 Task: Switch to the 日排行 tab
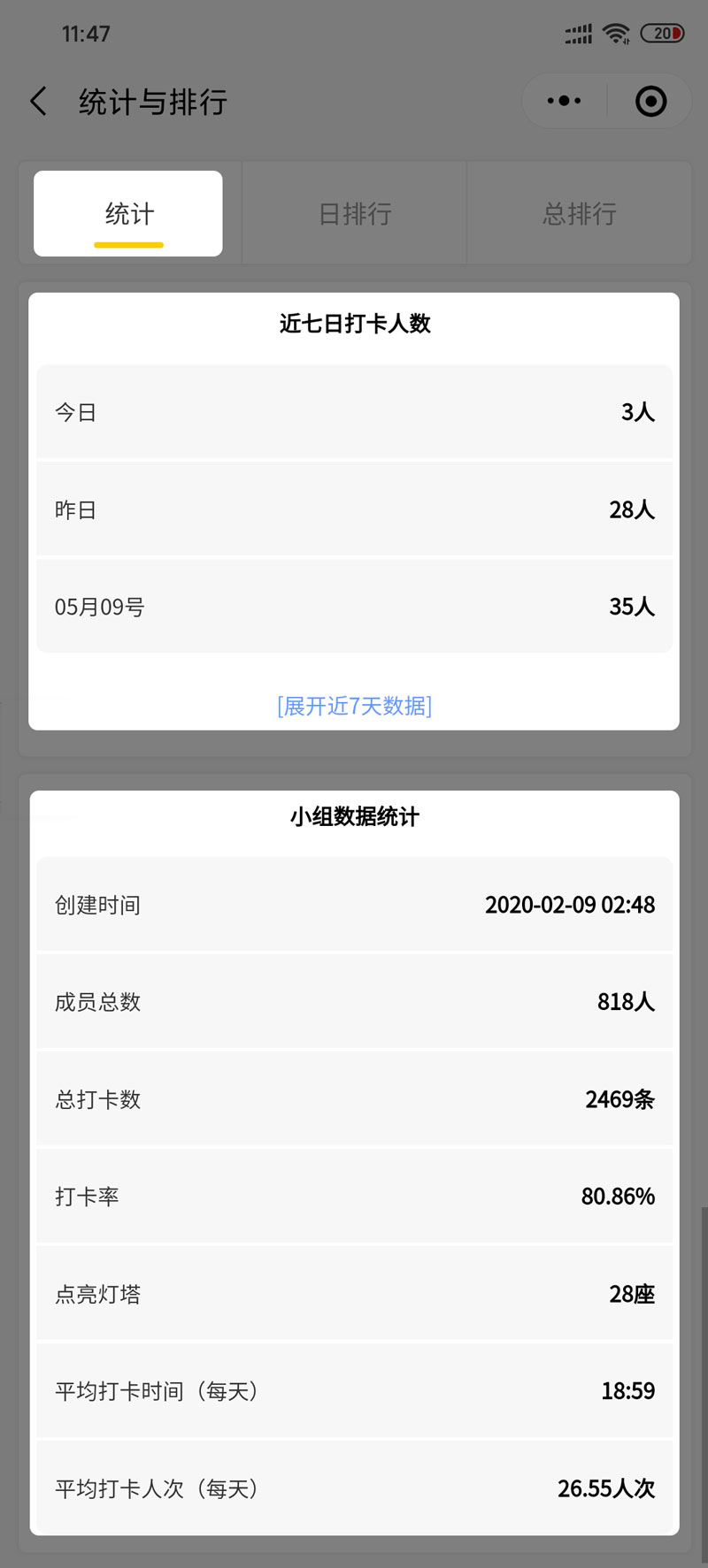click(354, 213)
